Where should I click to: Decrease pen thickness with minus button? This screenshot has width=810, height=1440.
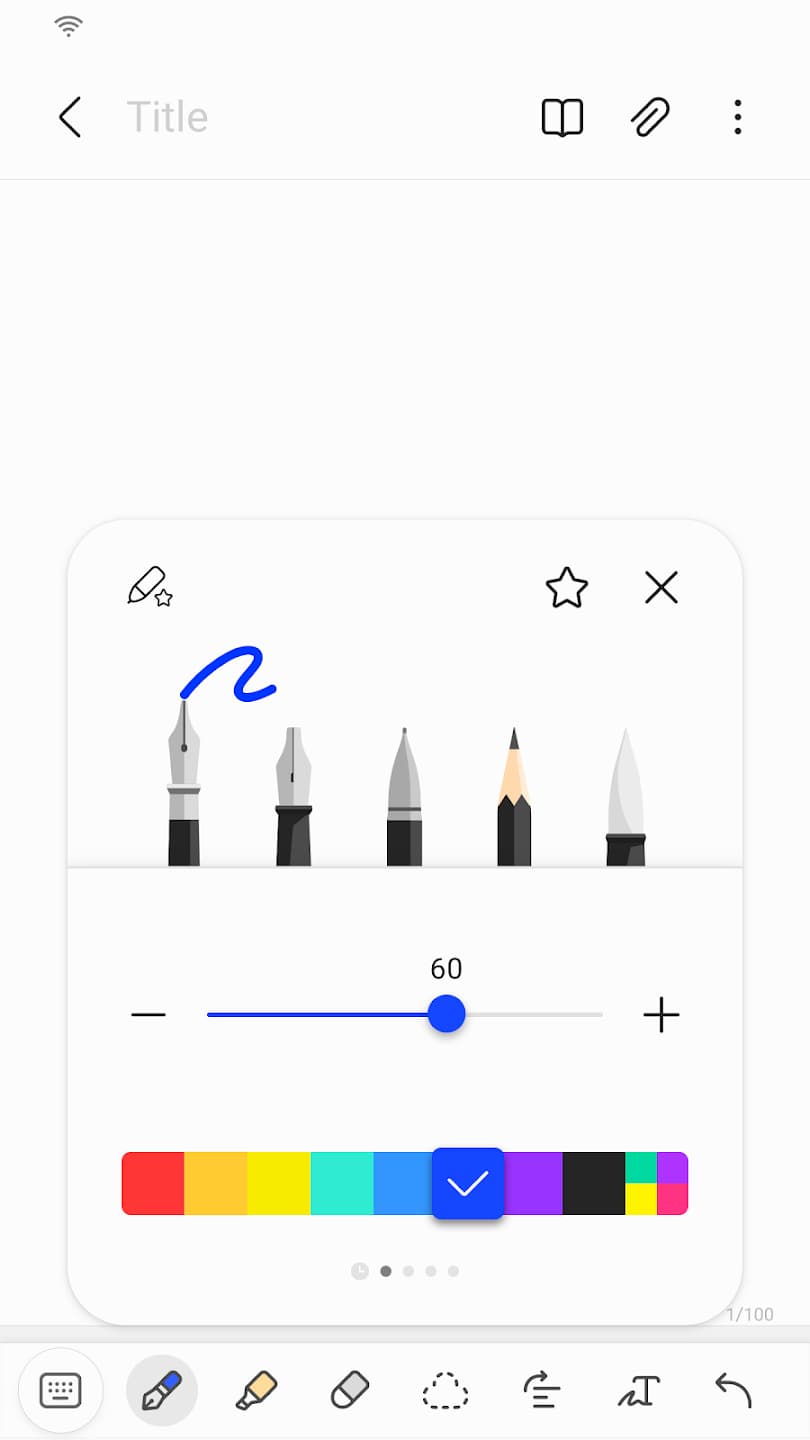coord(149,1014)
